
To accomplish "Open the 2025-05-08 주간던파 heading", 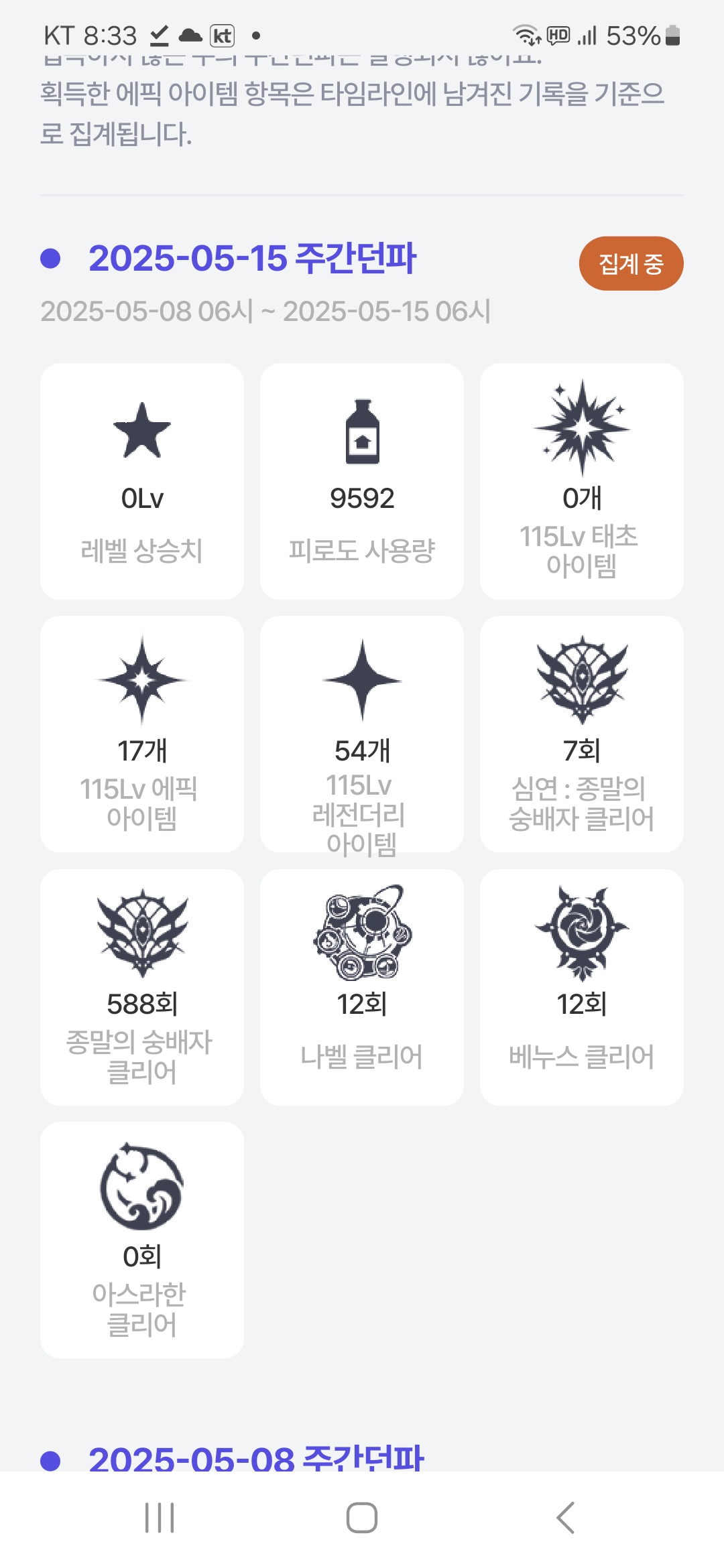I will (256, 1458).
